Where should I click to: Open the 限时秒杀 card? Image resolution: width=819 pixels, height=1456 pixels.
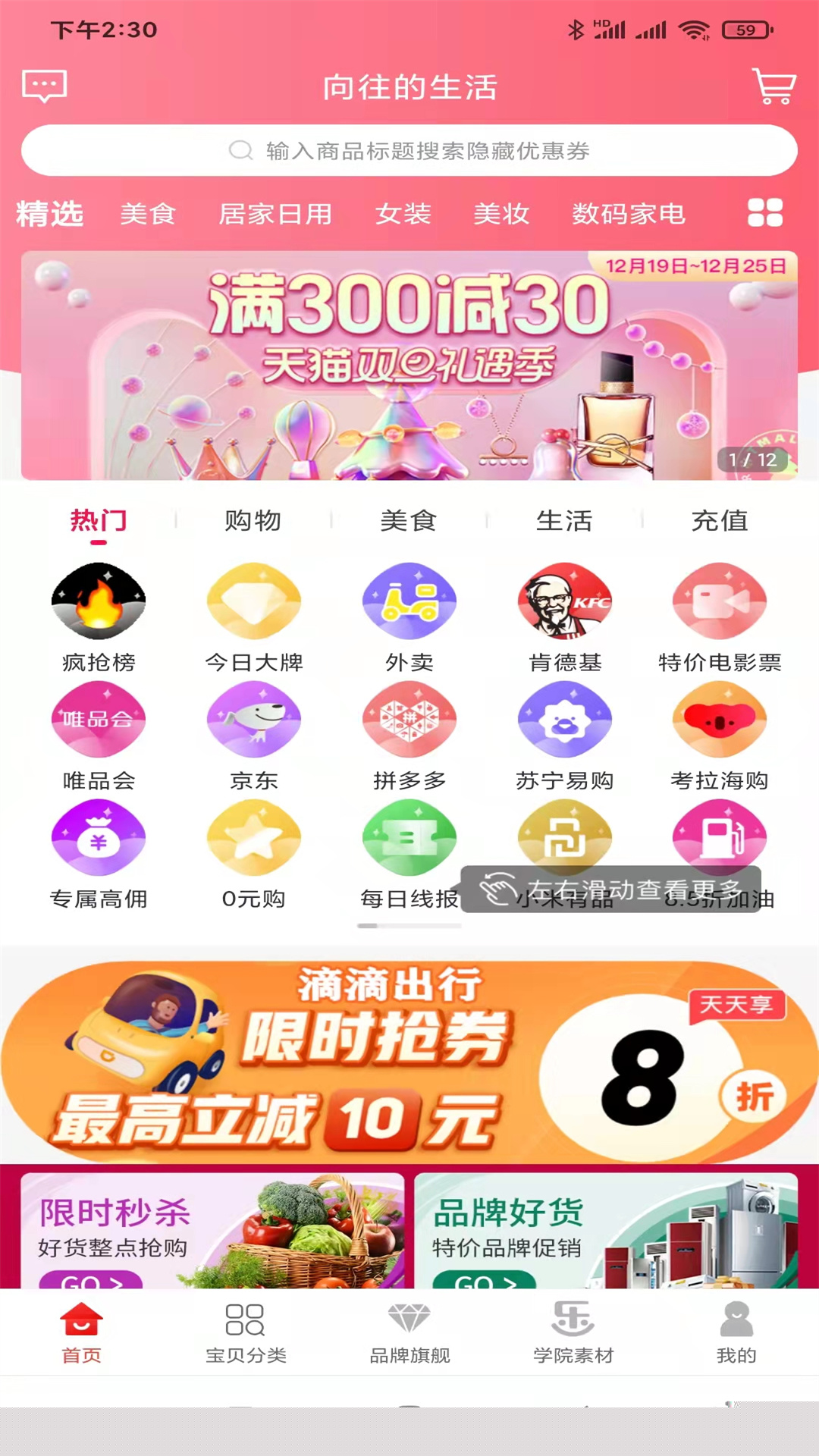click(212, 1230)
